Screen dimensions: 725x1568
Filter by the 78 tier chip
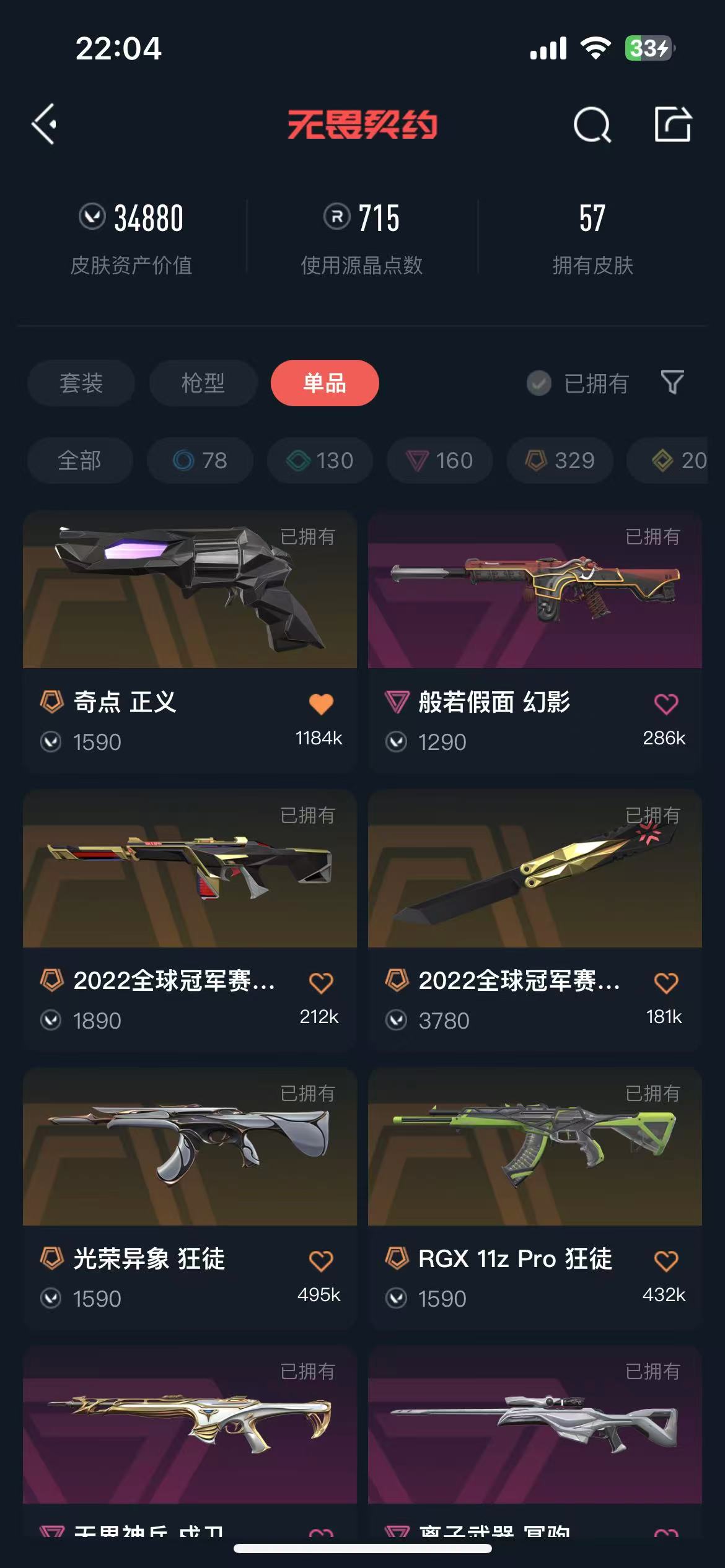coord(200,460)
